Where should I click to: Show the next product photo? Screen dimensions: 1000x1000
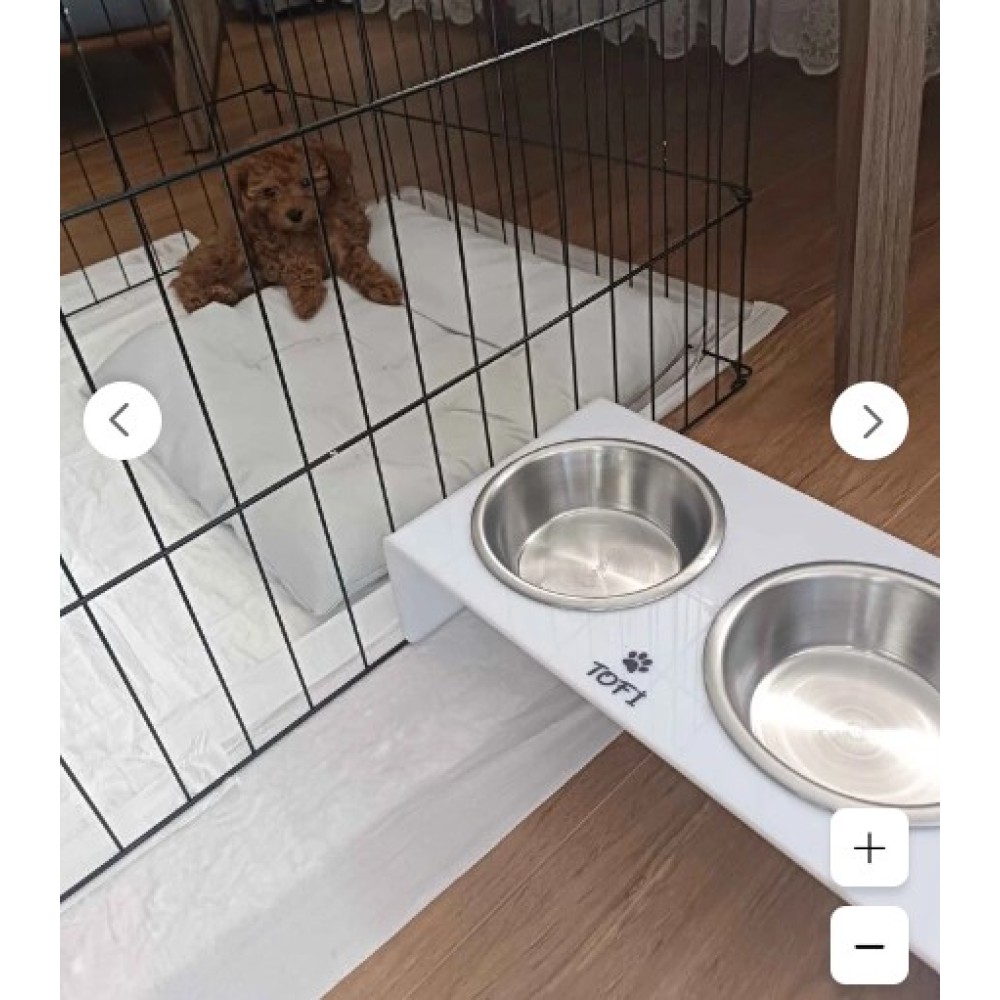tap(869, 421)
